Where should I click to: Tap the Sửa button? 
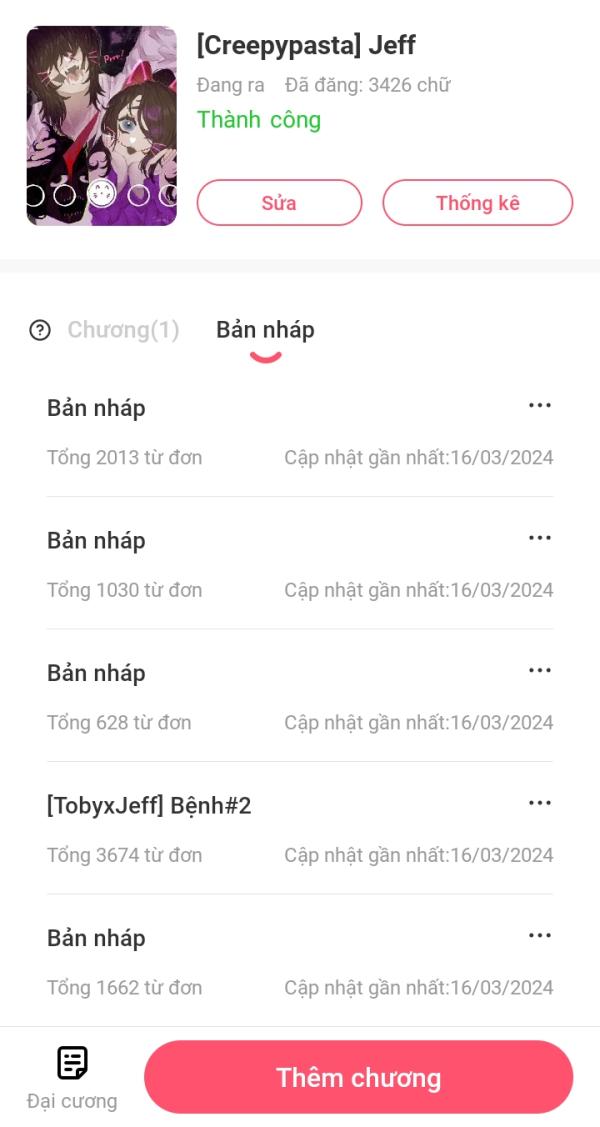coord(279,203)
